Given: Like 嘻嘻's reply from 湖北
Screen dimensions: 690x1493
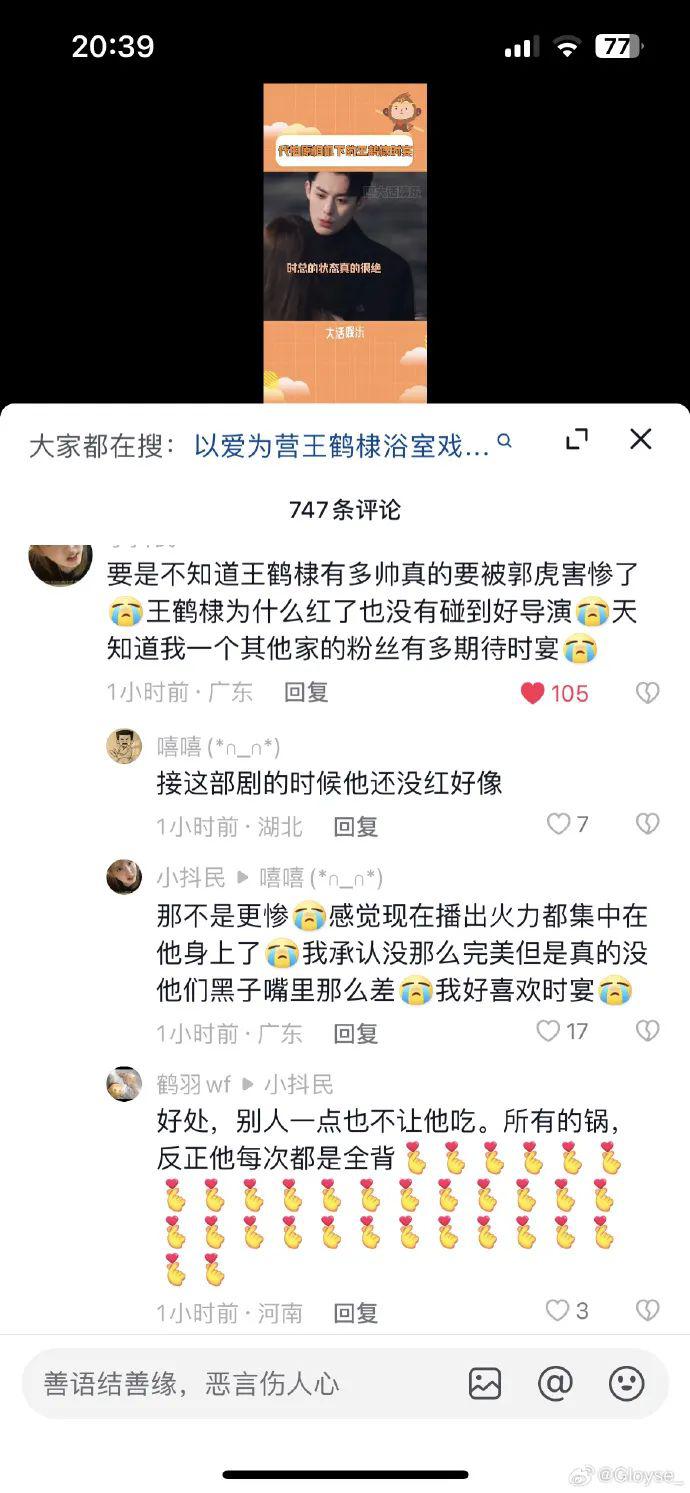Looking at the screenshot, I should click(558, 825).
